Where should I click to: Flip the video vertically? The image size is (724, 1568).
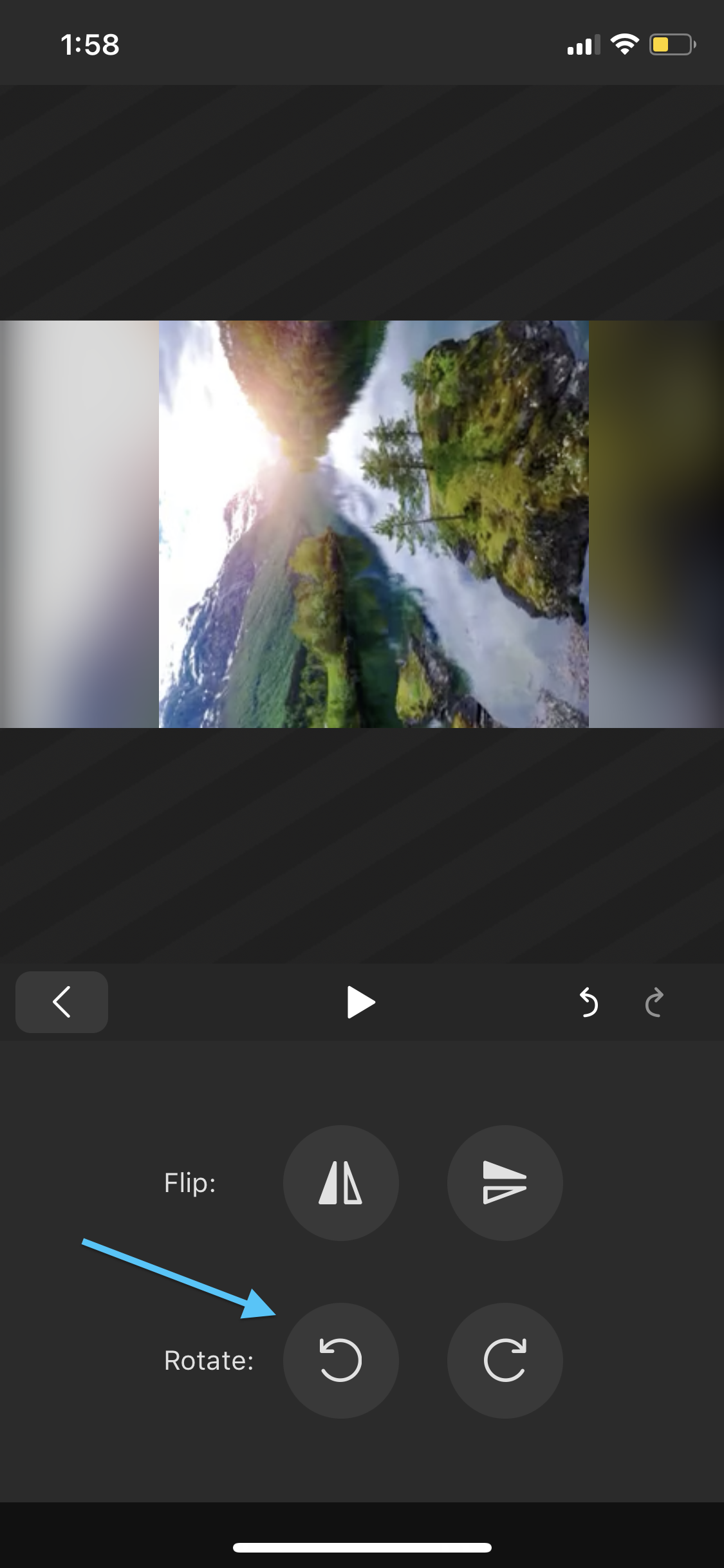[x=505, y=1183]
